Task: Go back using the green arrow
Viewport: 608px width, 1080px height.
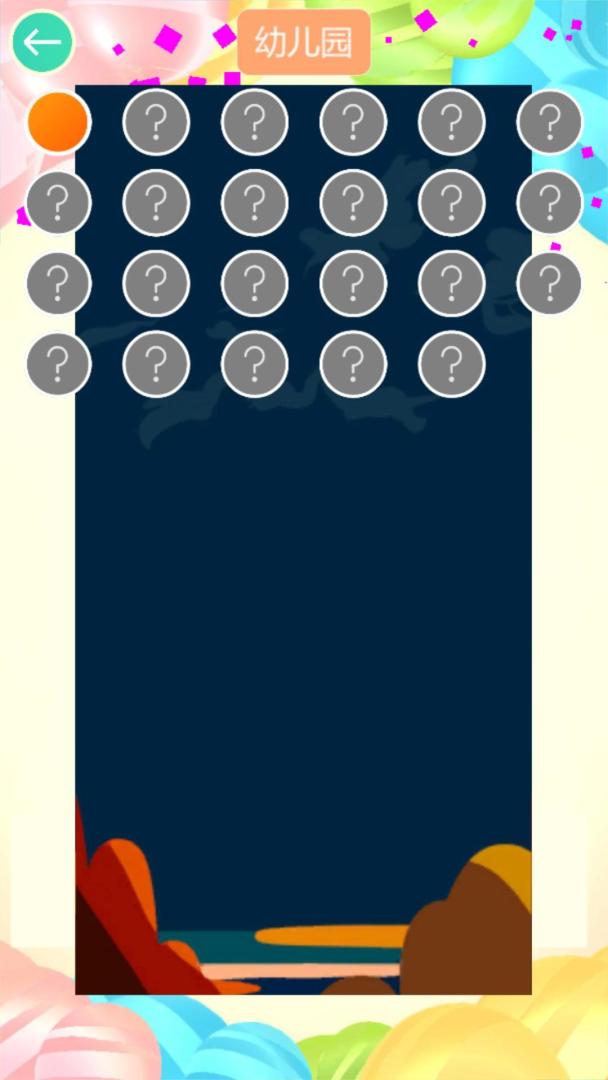Action: [x=43, y=41]
